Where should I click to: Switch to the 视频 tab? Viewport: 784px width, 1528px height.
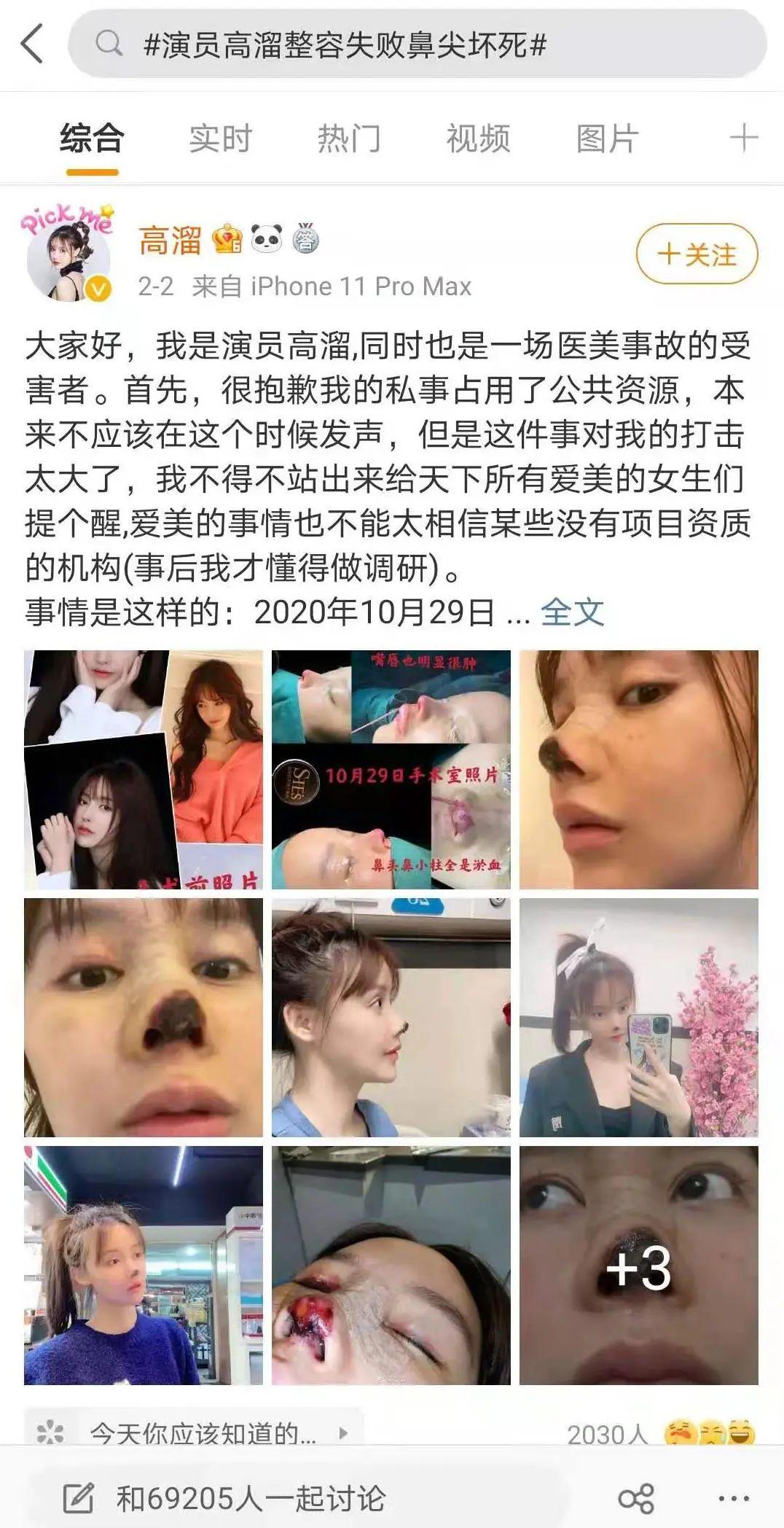pos(478,139)
